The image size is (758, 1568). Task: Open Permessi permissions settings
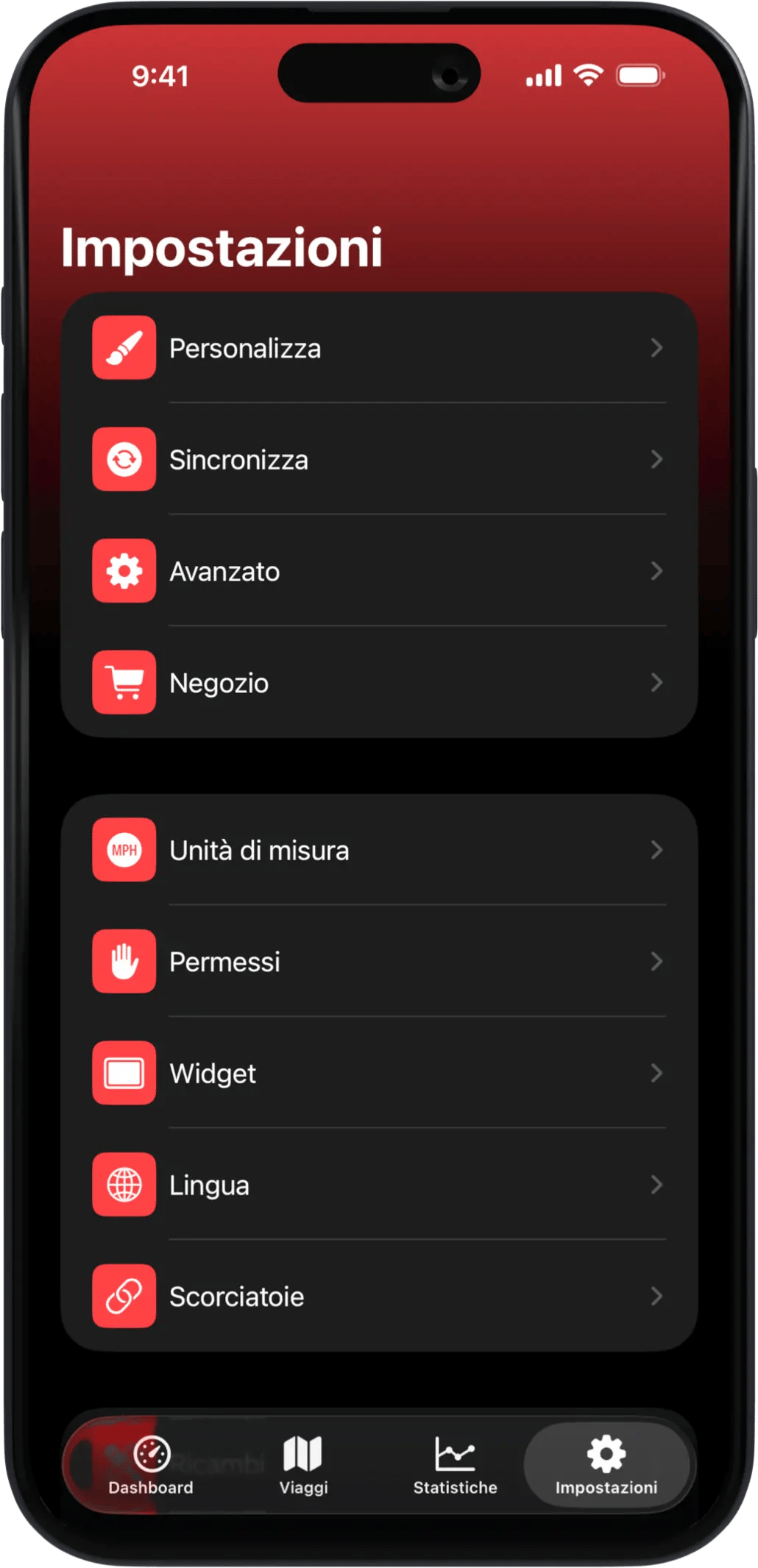pyautogui.click(x=378, y=962)
